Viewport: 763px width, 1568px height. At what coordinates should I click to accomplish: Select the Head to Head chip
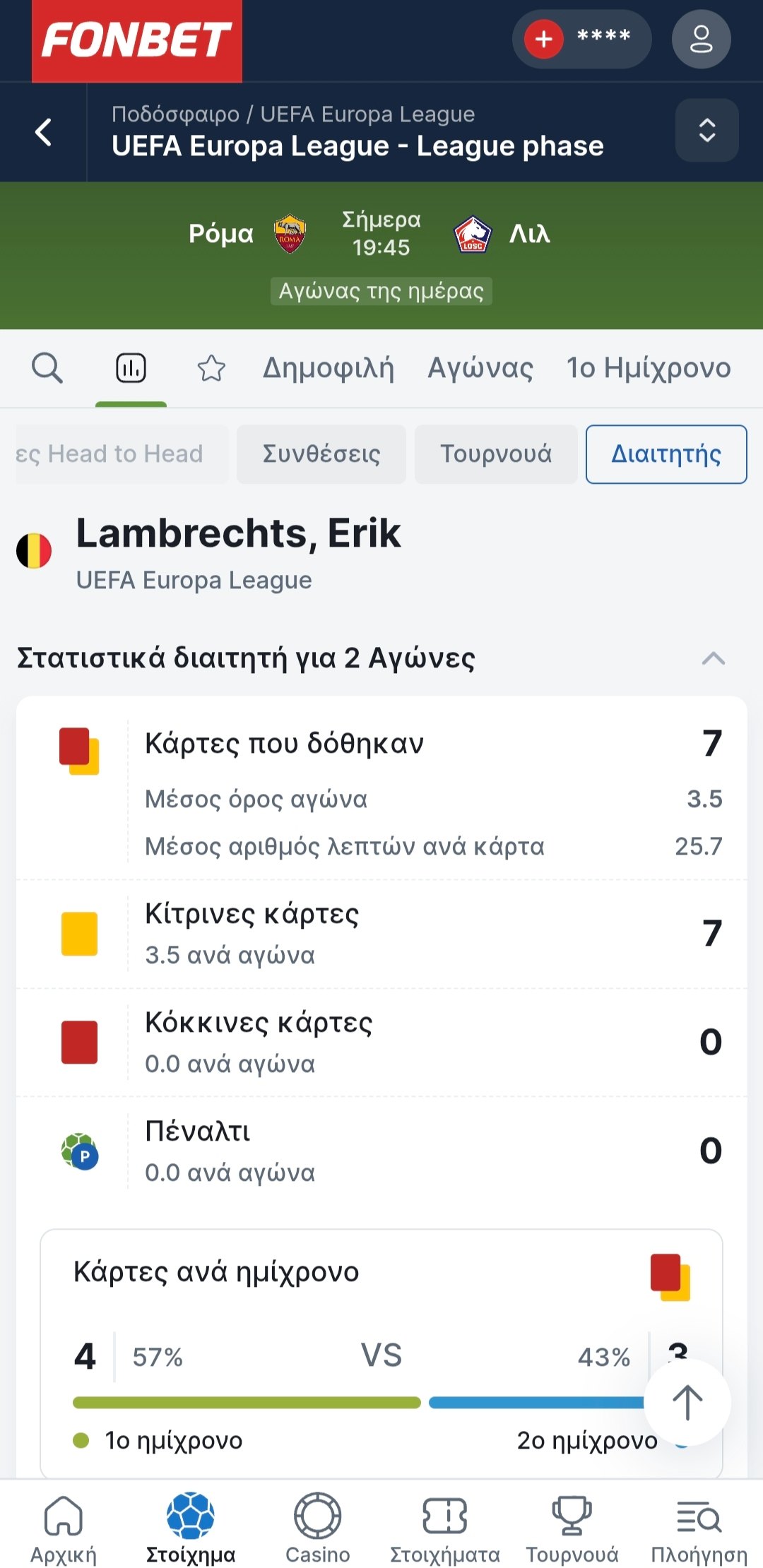(120, 454)
